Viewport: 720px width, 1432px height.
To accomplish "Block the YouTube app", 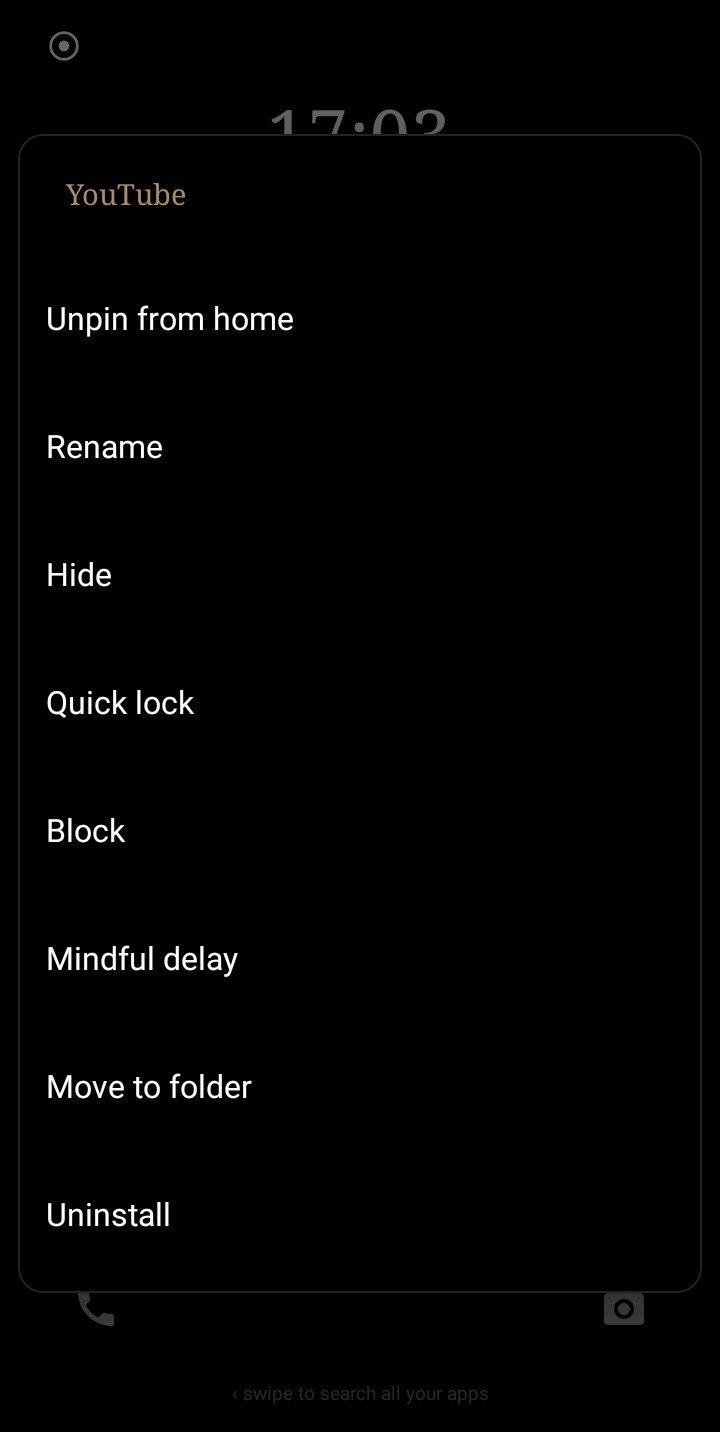I will pos(360,831).
